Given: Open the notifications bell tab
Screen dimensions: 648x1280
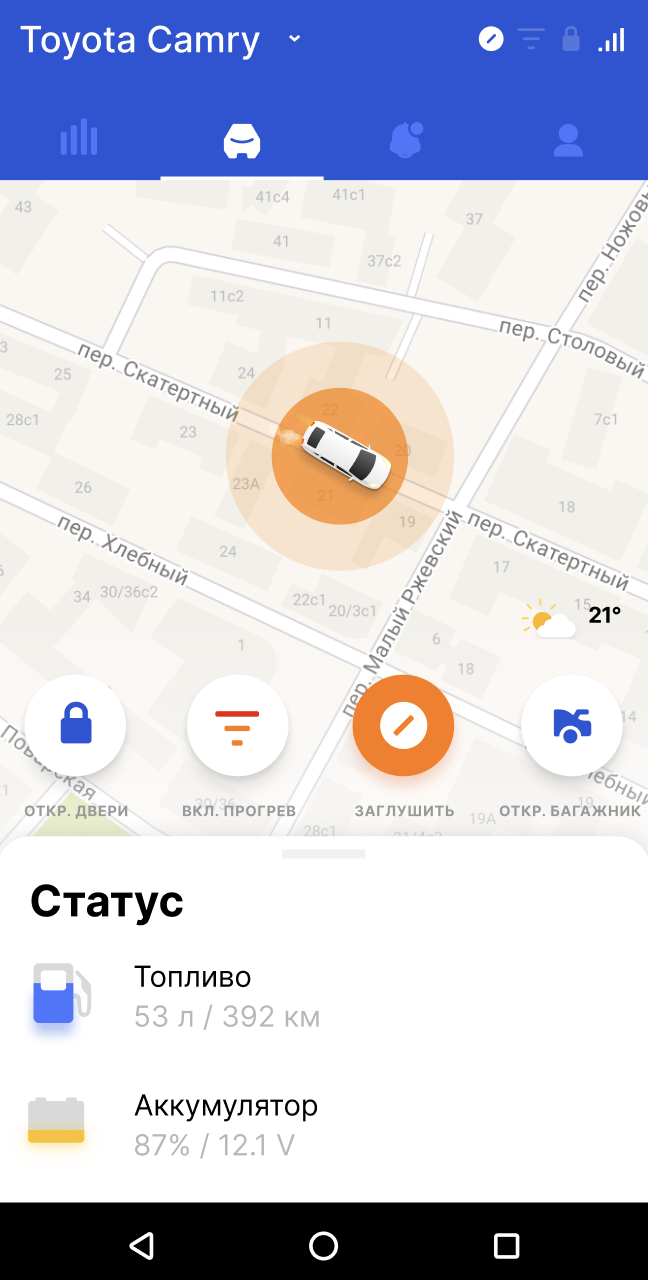Looking at the screenshot, I should click(x=405, y=140).
